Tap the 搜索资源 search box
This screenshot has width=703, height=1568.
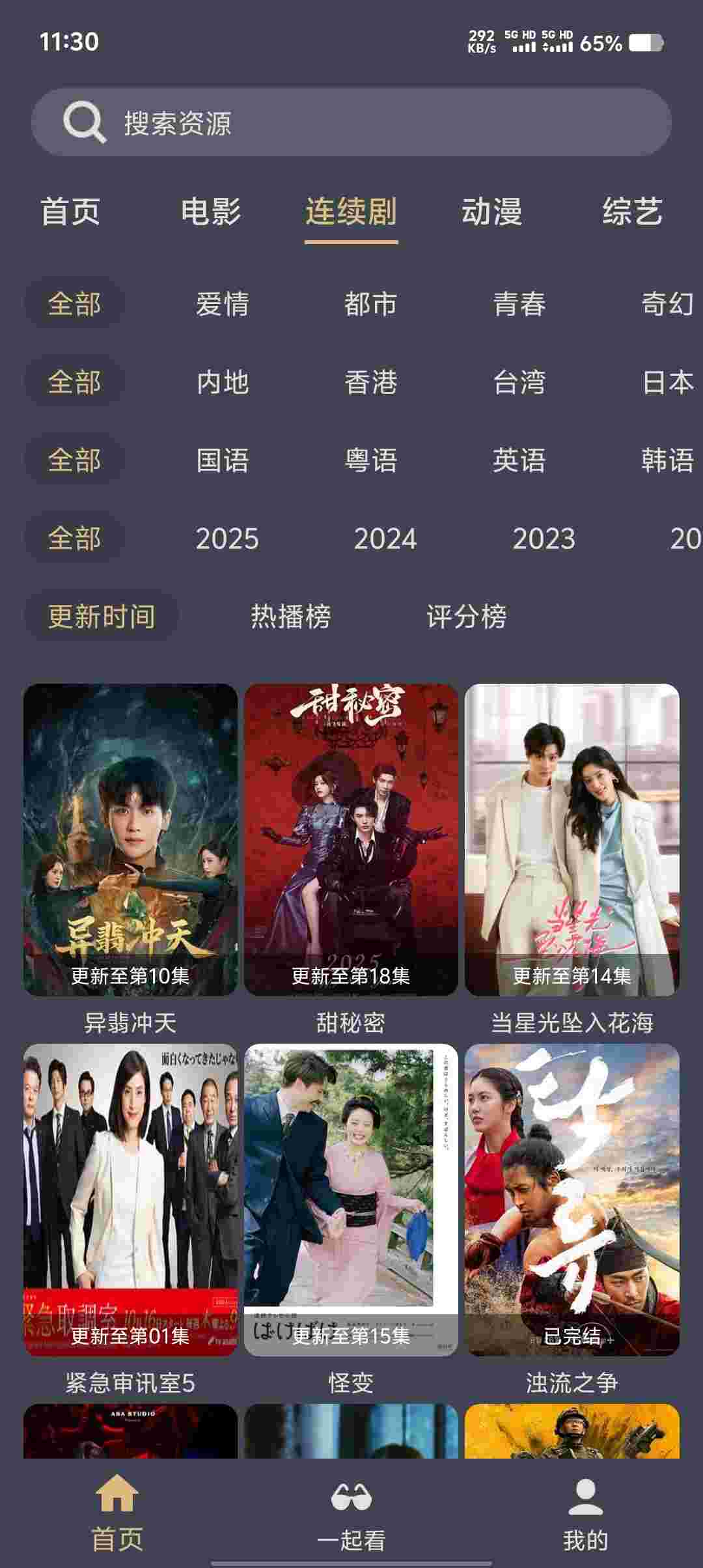(x=351, y=122)
